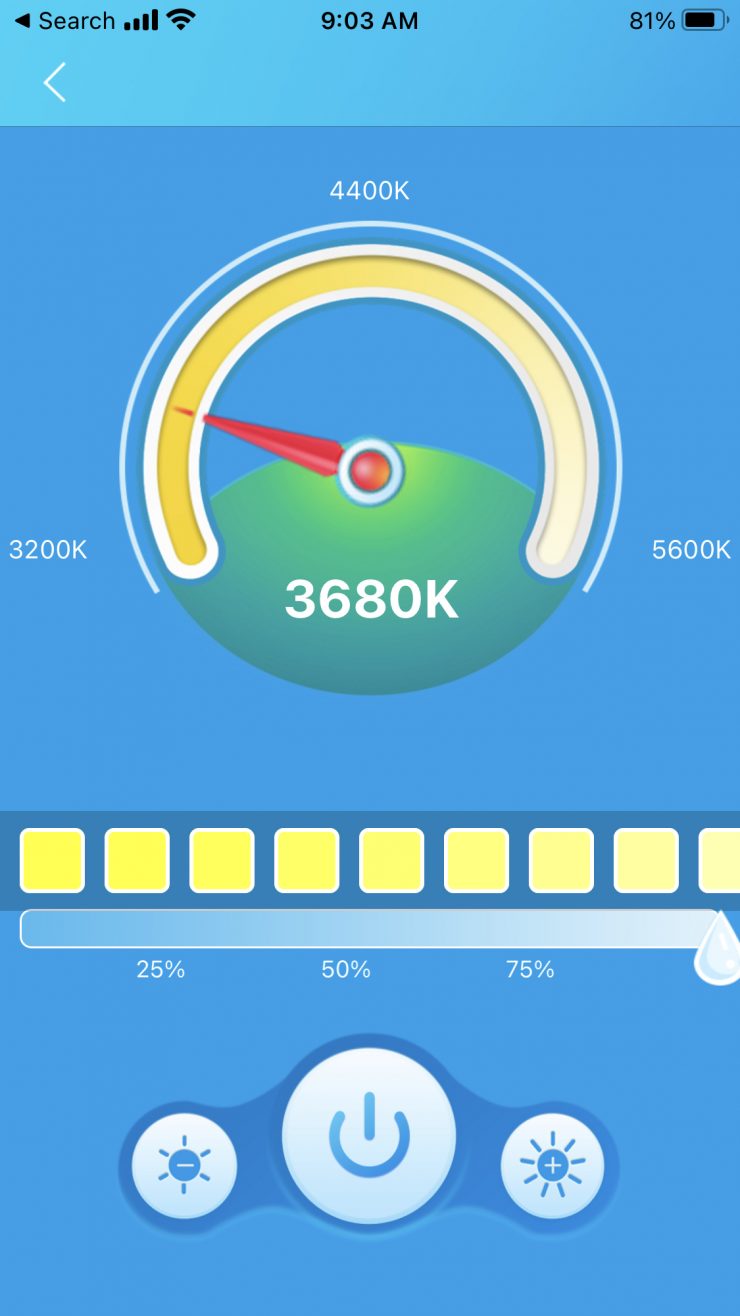Pick the eighth pale yellow swatch
Viewport: 740px width, 1316px height.
(x=645, y=860)
